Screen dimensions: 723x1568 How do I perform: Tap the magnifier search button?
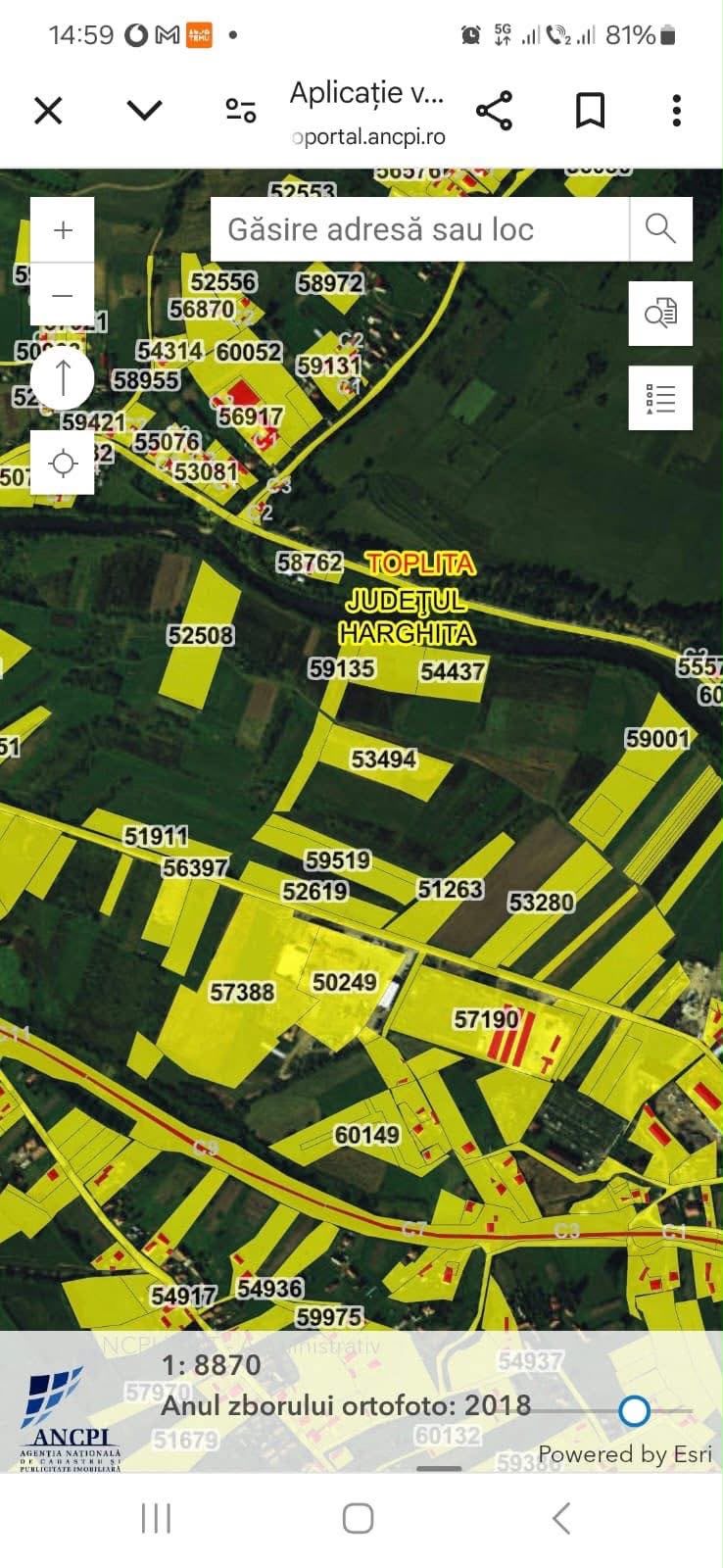(x=661, y=229)
